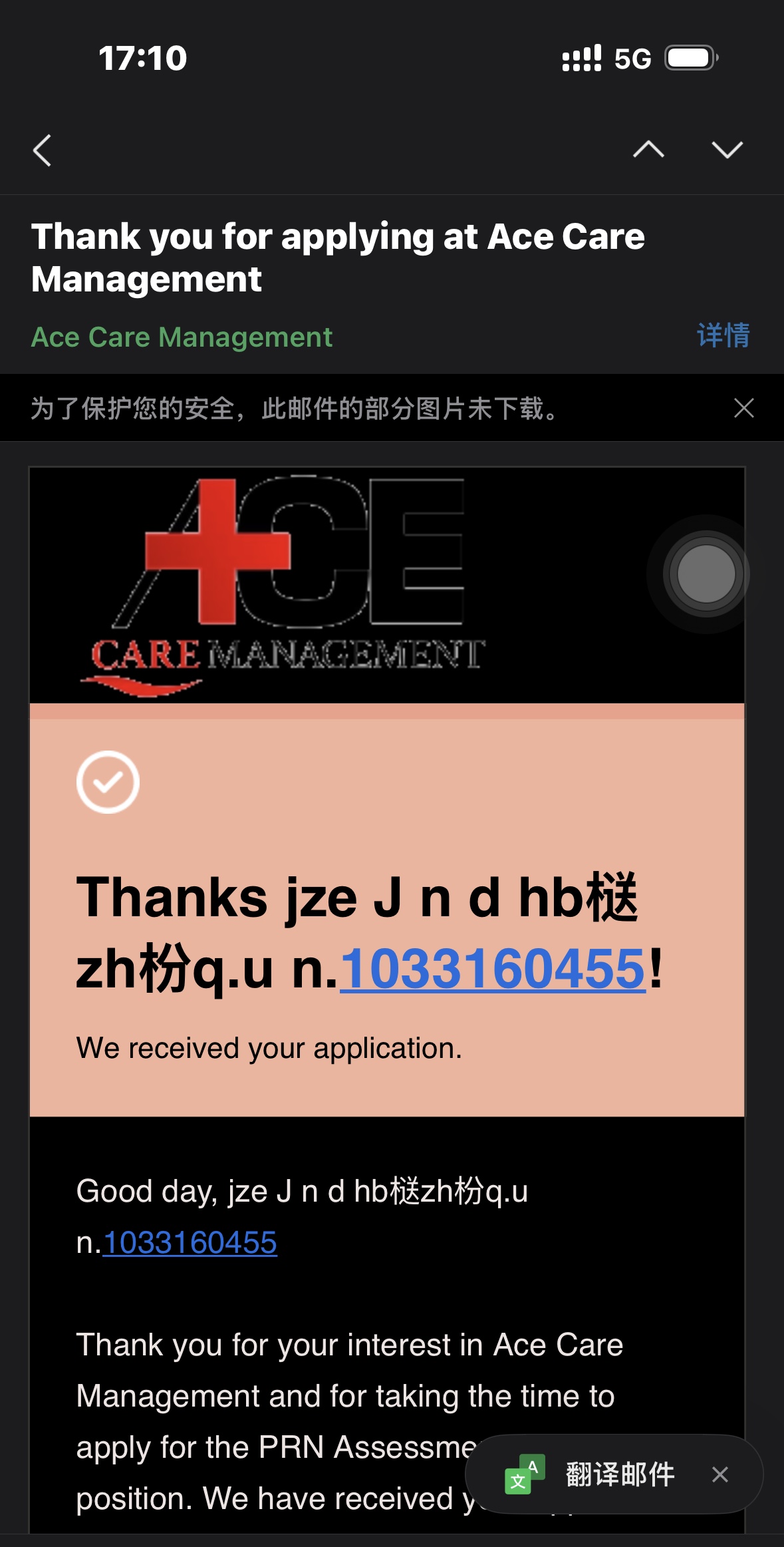
Task: Tap the floating assistive touch button
Action: coord(706,574)
